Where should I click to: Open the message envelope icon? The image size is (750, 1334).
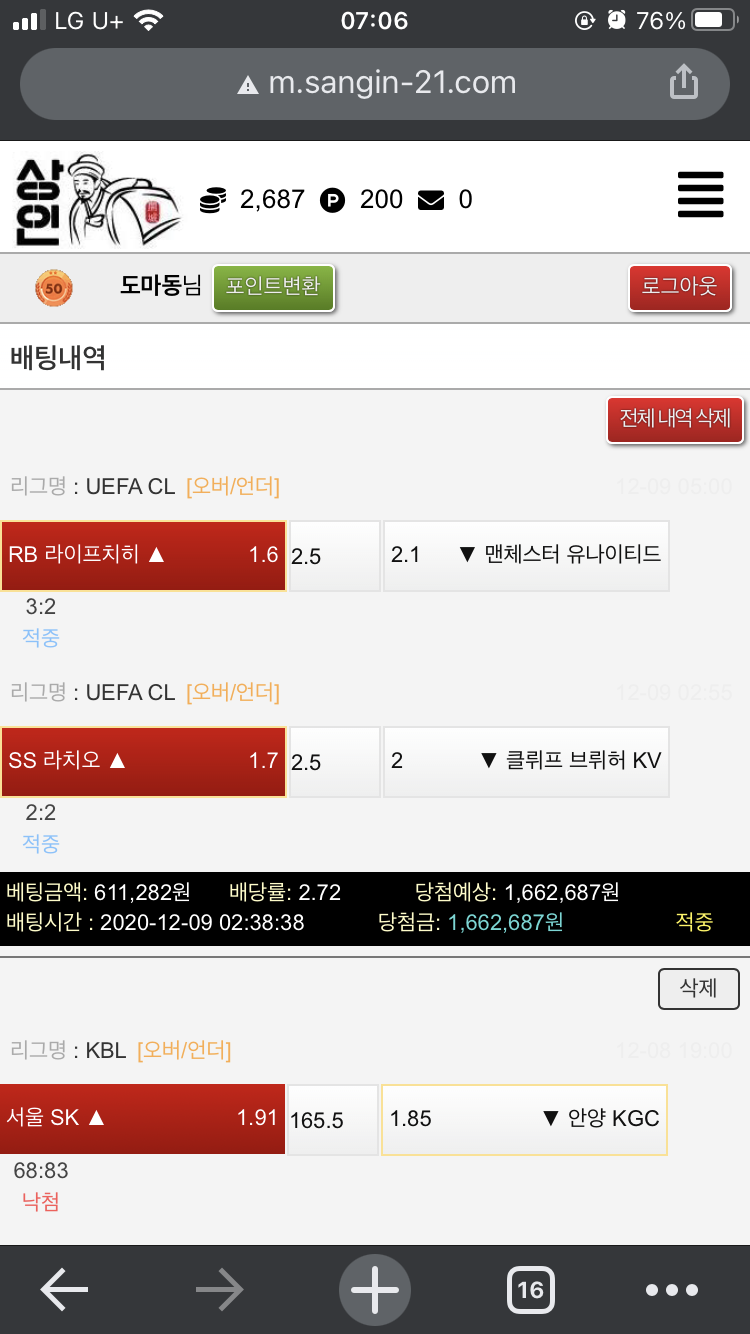431,200
